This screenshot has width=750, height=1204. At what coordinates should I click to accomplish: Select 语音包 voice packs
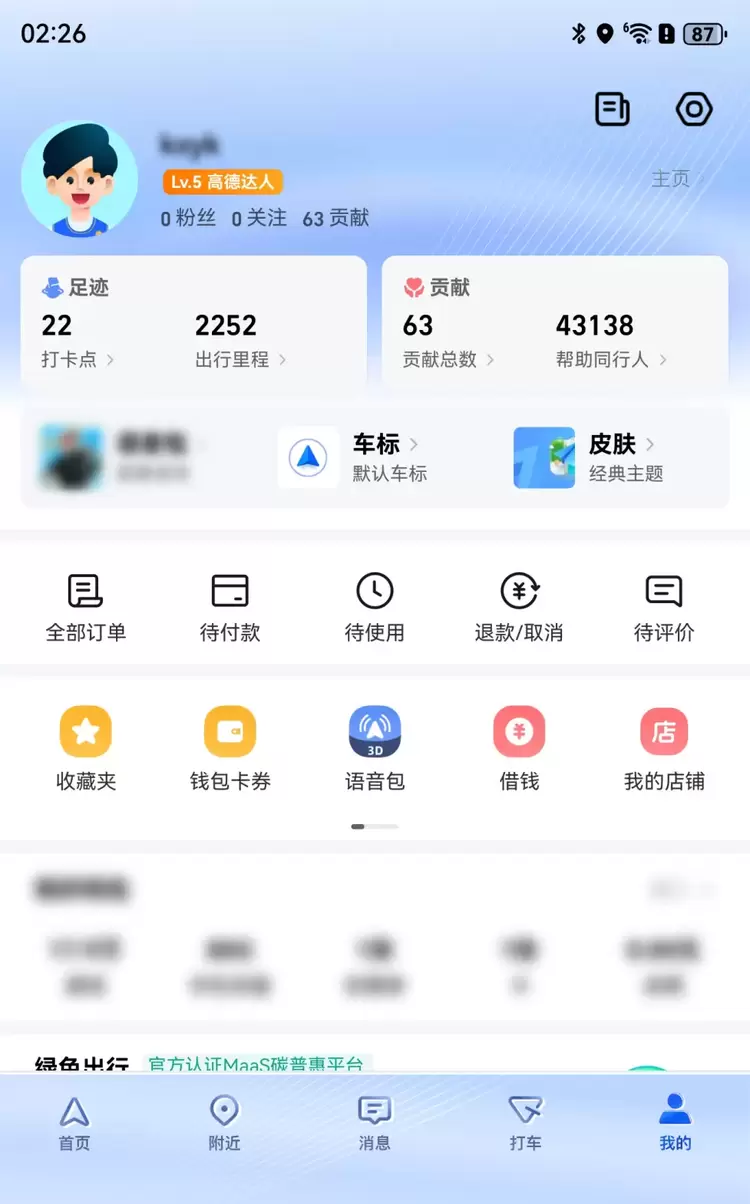(375, 748)
